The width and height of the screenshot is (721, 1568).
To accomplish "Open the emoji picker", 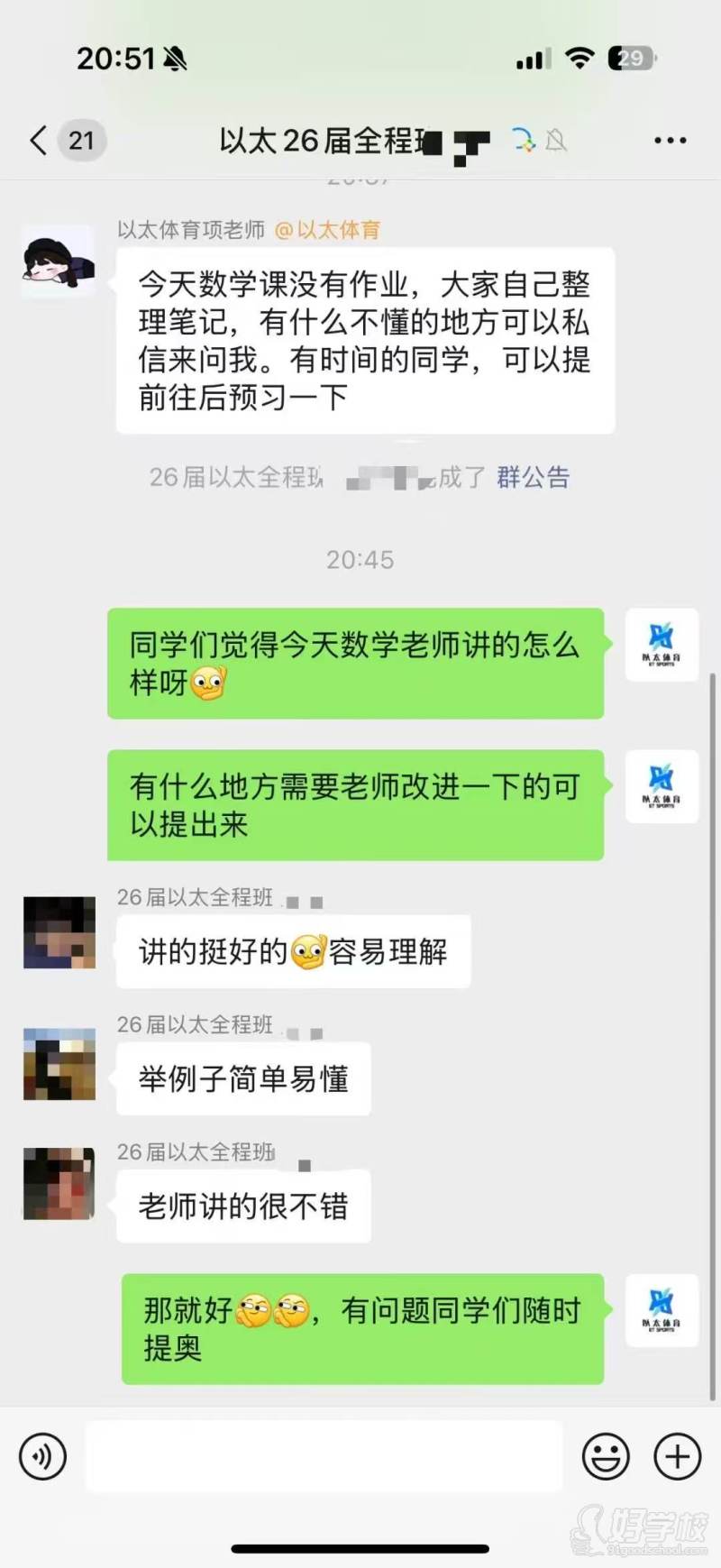I will tap(606, 1455).
